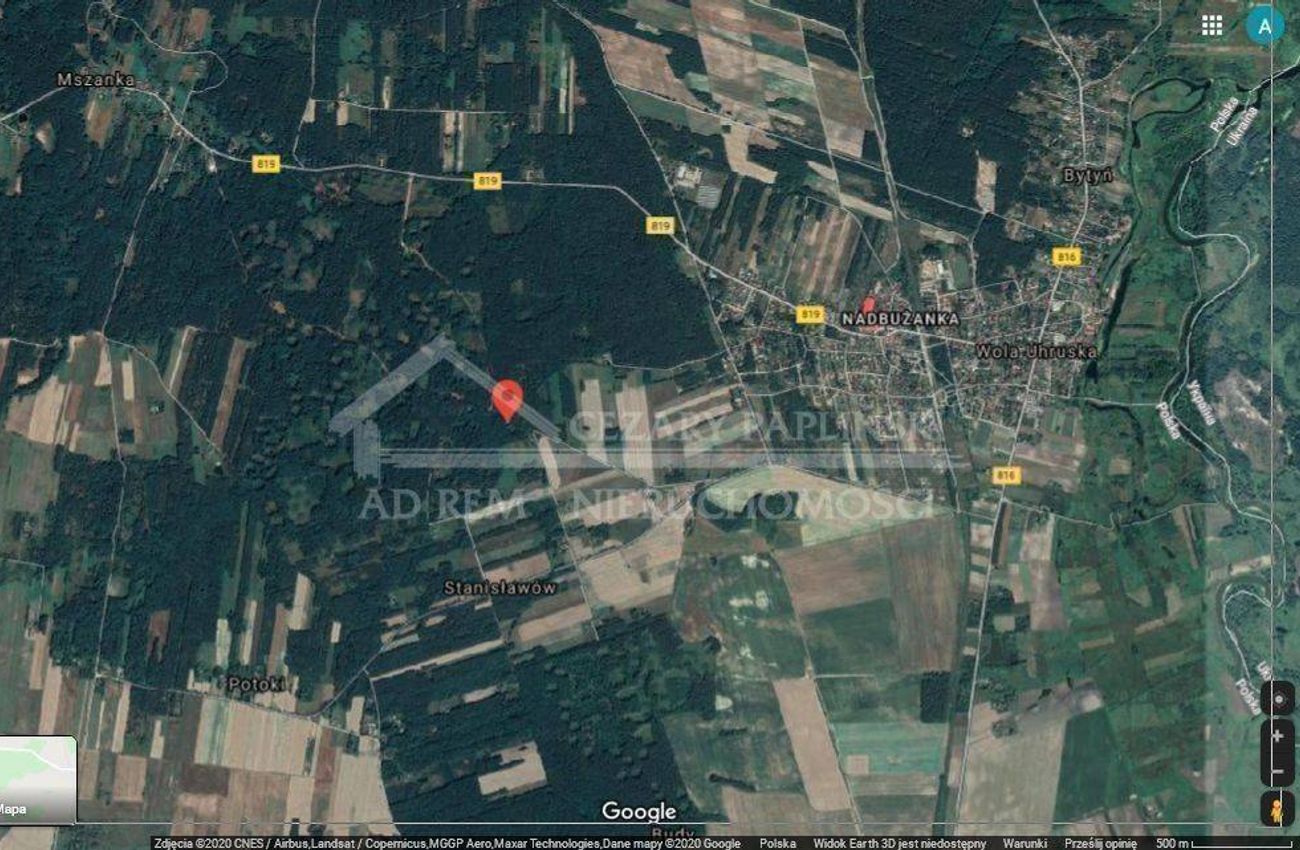Viewport: 1300px width, 850px height.
Task: Open the Warunki terms link
Action: (1025, 843)
